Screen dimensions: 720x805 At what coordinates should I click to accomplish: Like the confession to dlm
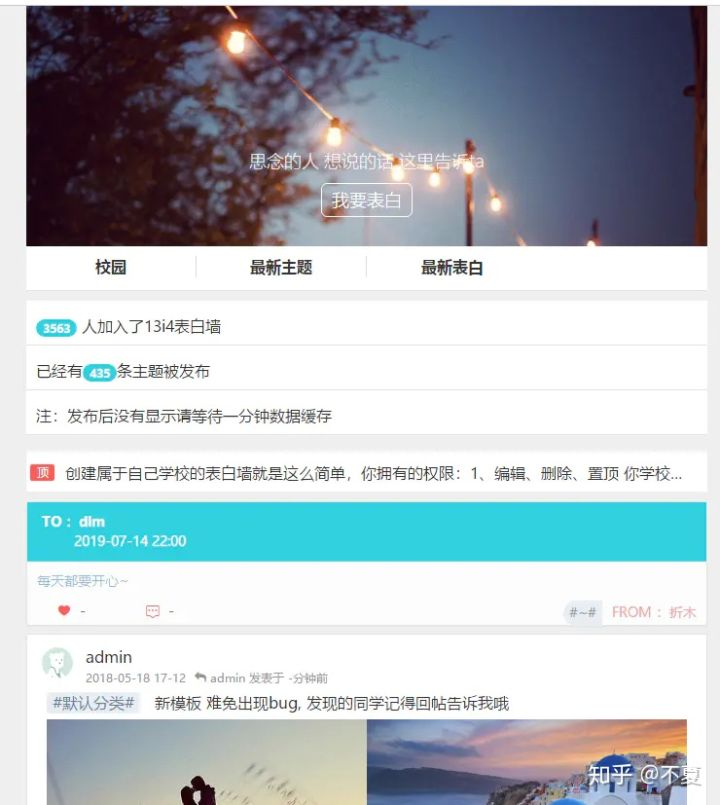click(64, 611)
